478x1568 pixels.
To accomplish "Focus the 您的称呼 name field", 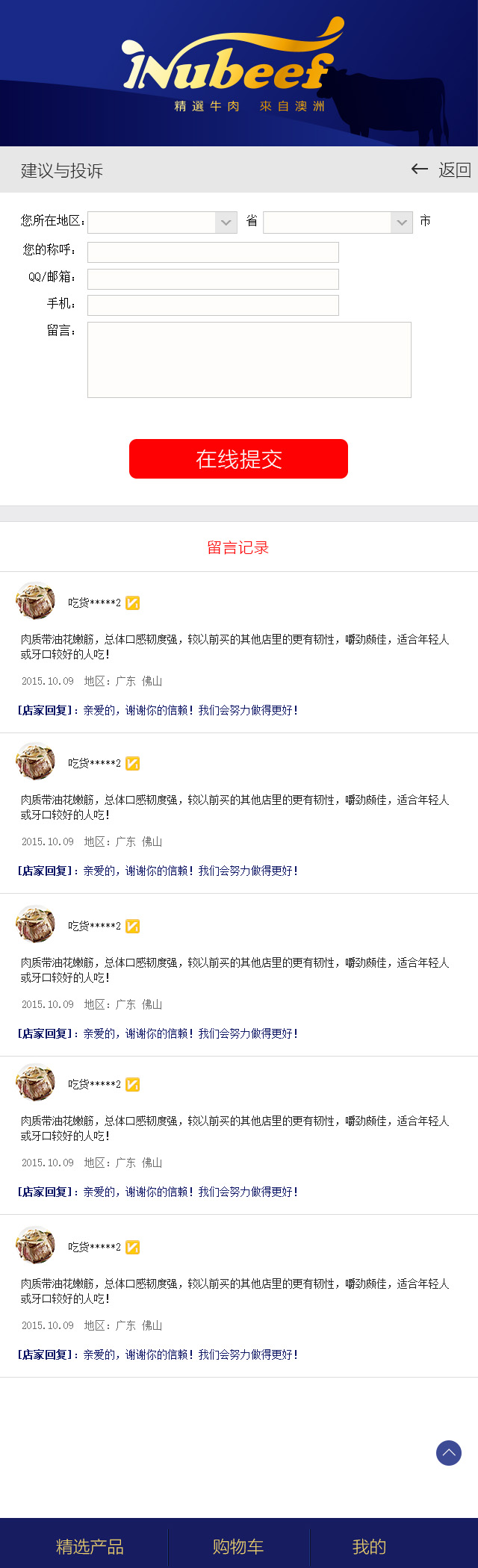I will (213, 252).
